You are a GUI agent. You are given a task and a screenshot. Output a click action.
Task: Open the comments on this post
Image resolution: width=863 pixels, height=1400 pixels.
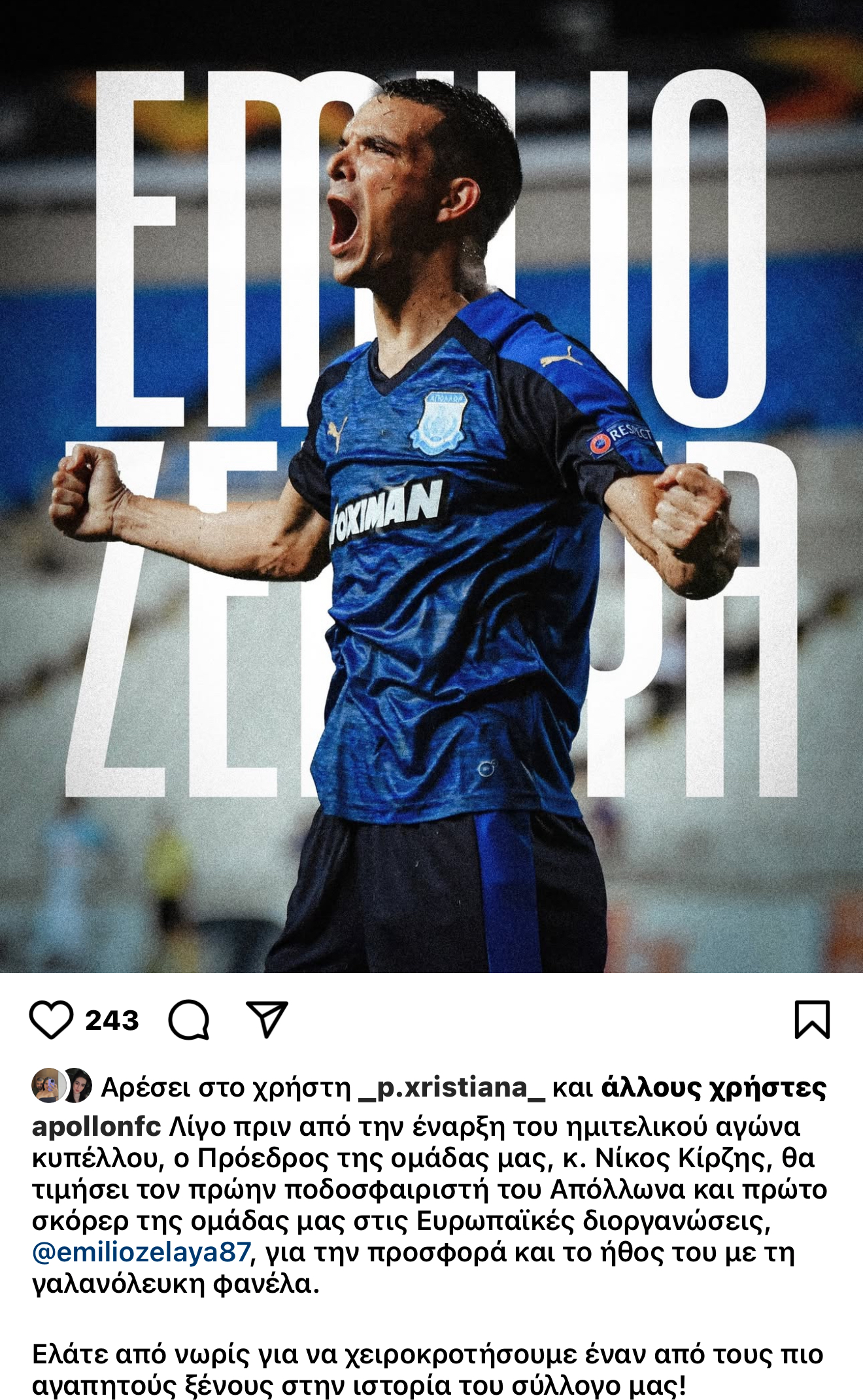click(x=189, y=1020)
